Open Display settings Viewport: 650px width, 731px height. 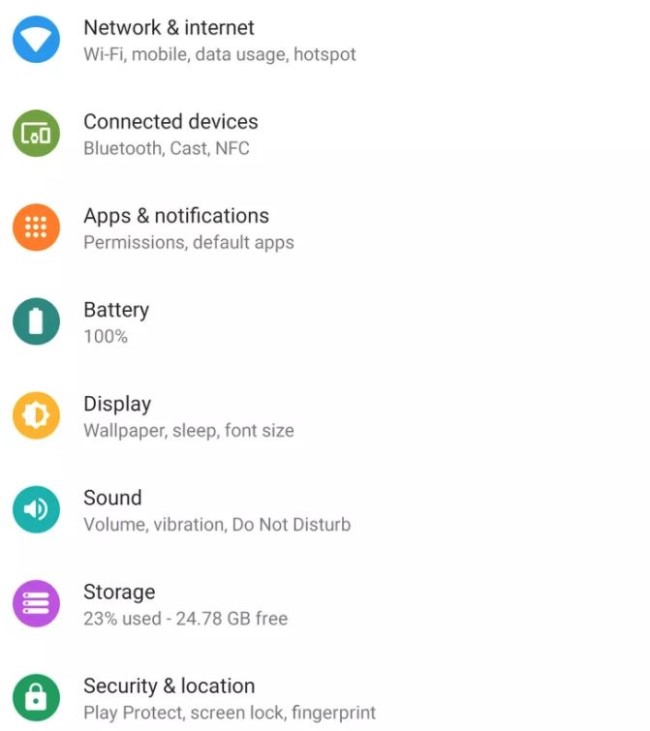click(x=117, y=416)
